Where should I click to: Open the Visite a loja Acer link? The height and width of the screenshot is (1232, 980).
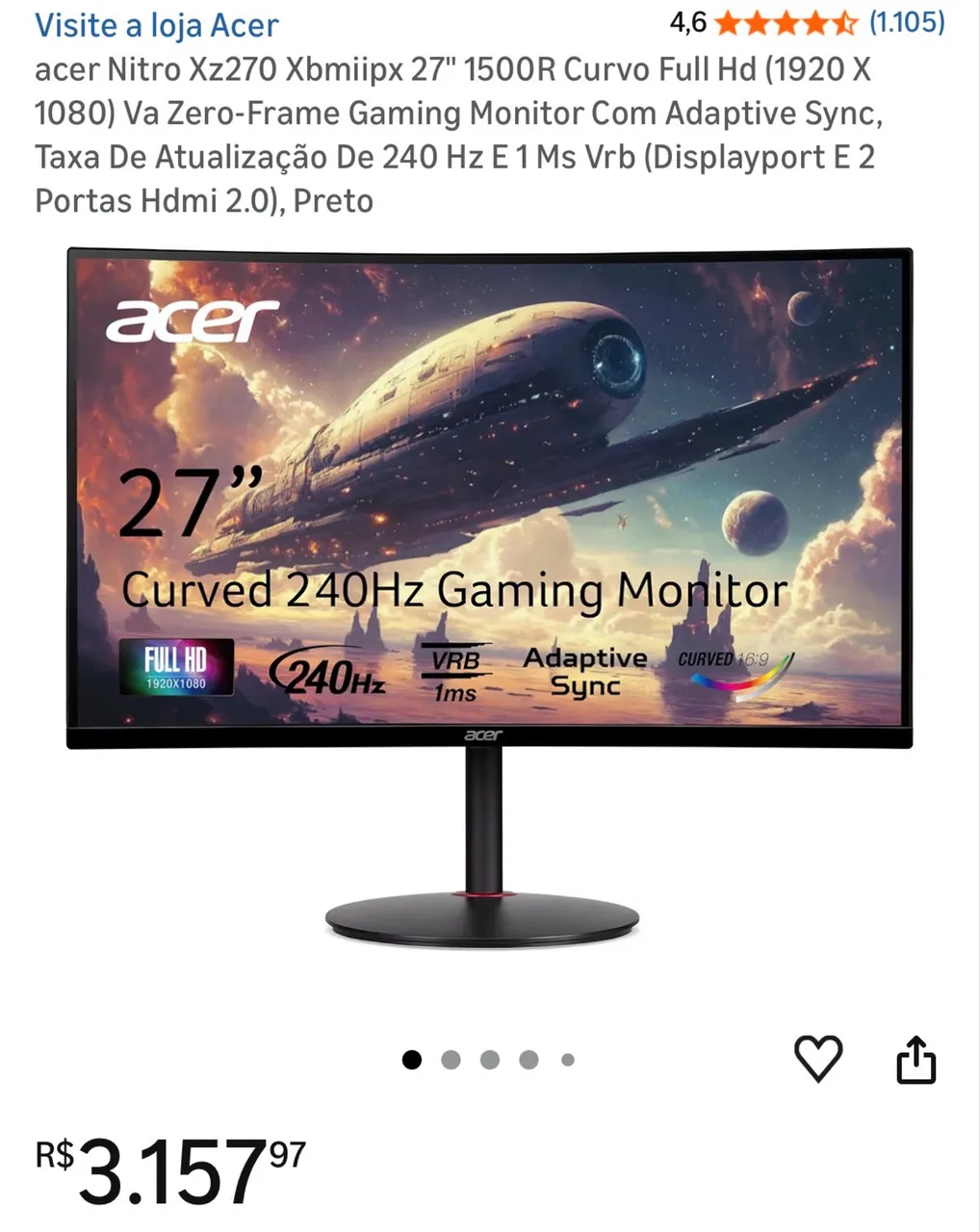click(157, 25)
